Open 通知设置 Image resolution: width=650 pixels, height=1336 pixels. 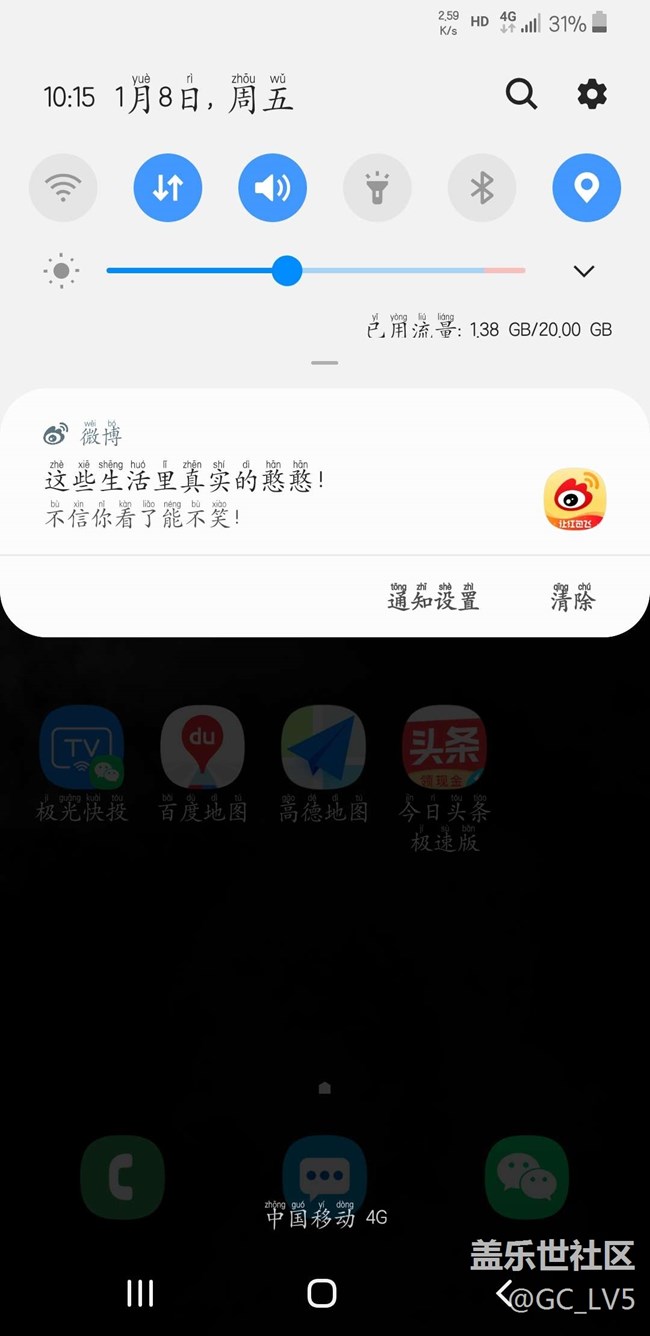tap(433, 599)
